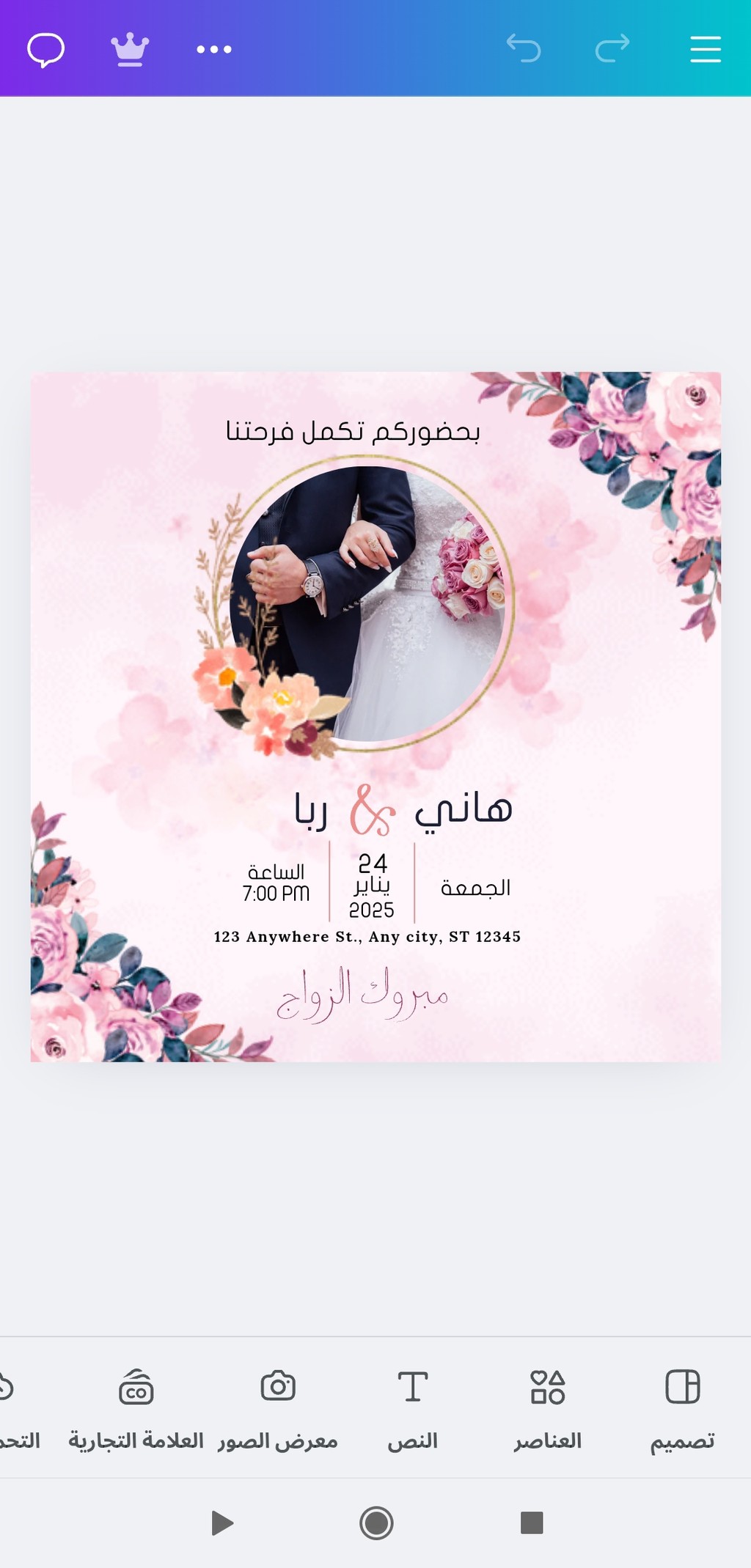
Task: Tap the system recent apps square
Action: (x=532, y=1523)
